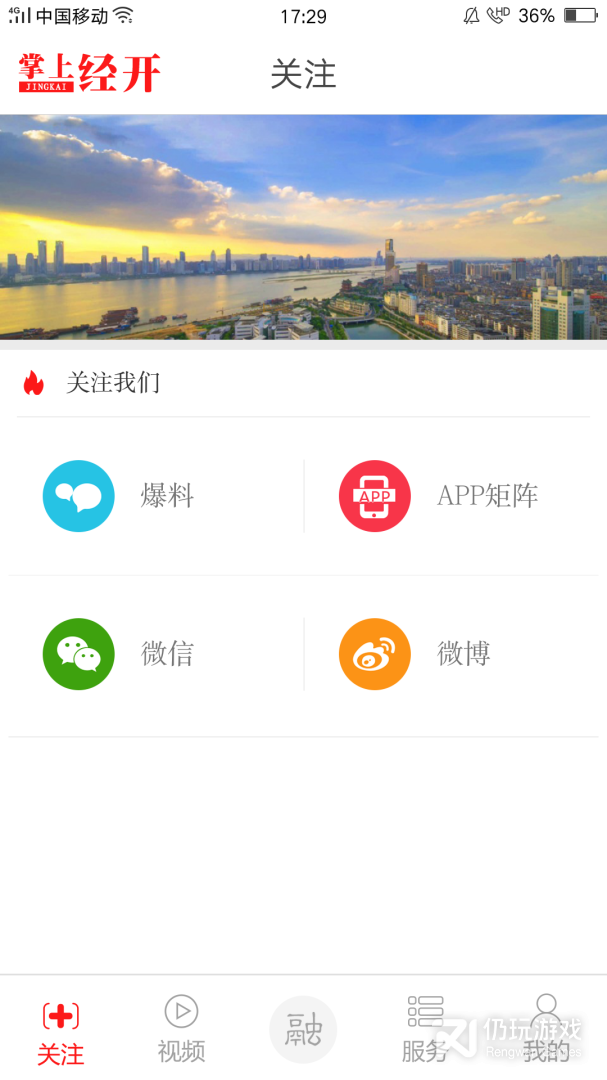
Task: Switch to the 服务 tab
Action: coord(424,1029)
